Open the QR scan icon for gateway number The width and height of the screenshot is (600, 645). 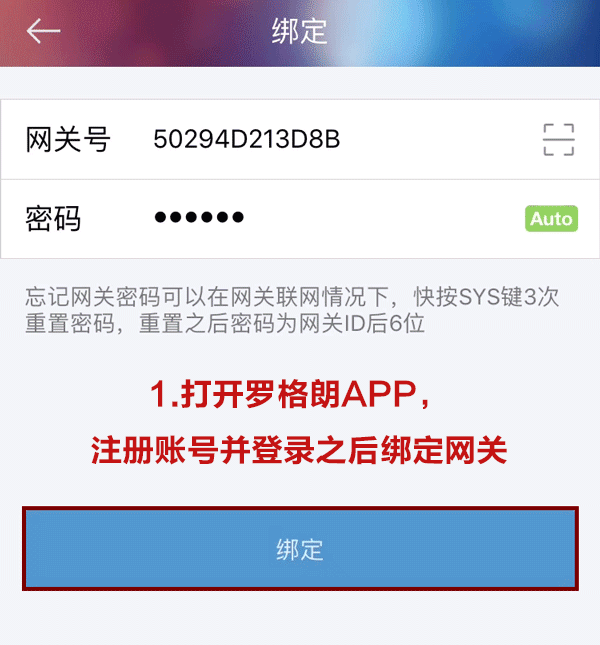(559, 140)
